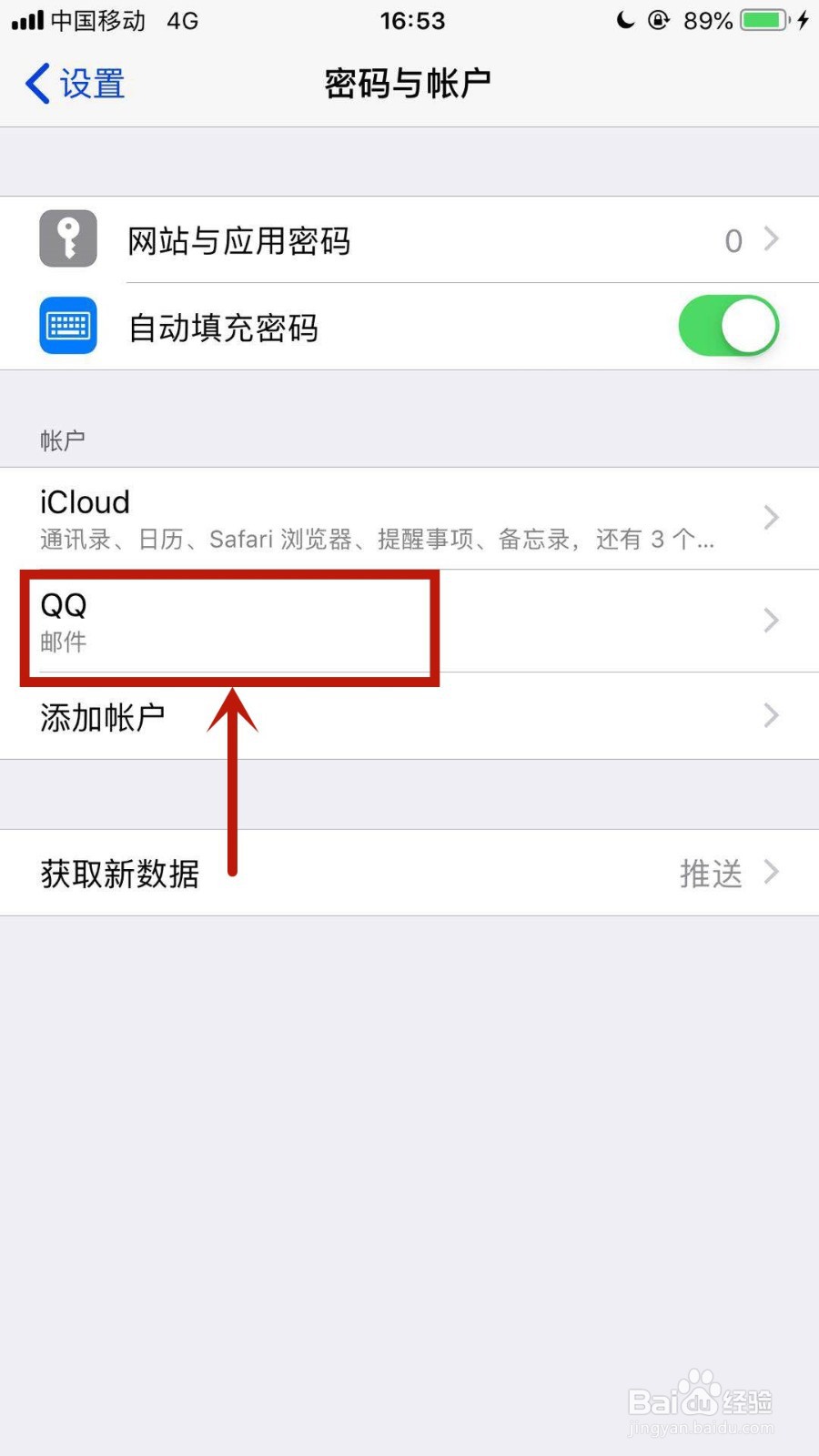Open 网站与应用密码
Viewport: 819px width, 1456px height.
point(409,240)
